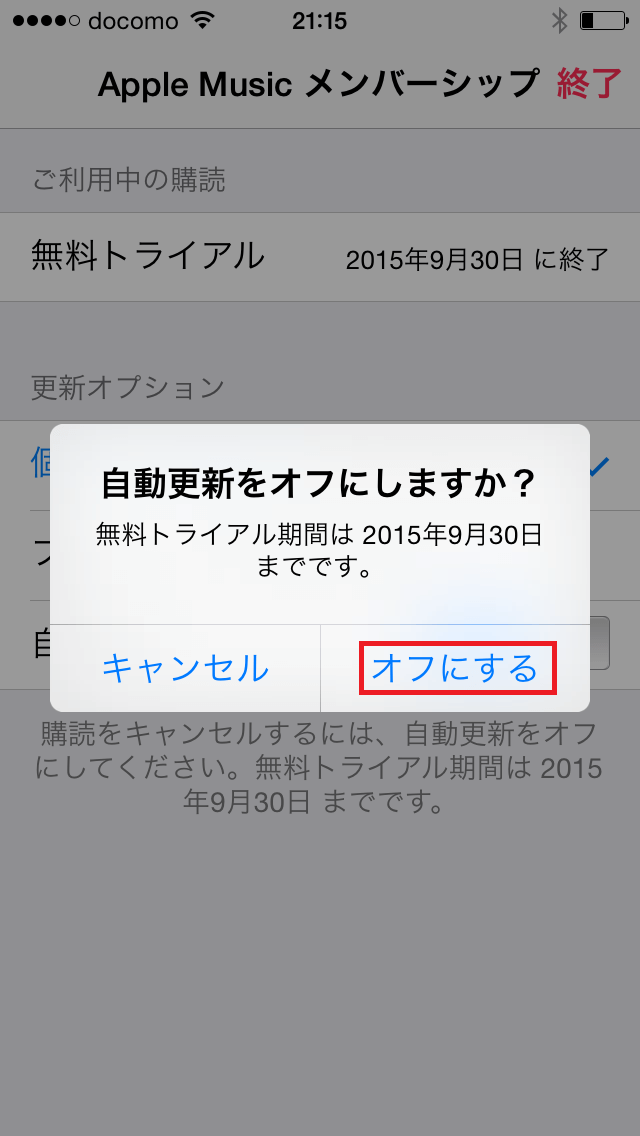Screen dimensions: 640x1136
Task: Tap キャンセル in the dialog
Action: pyautogui.click(x=185, y=668)
